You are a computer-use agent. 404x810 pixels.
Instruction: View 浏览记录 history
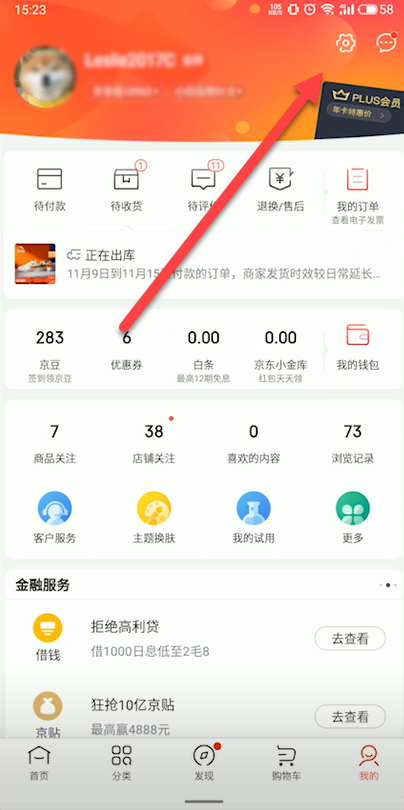pos(352,444)
